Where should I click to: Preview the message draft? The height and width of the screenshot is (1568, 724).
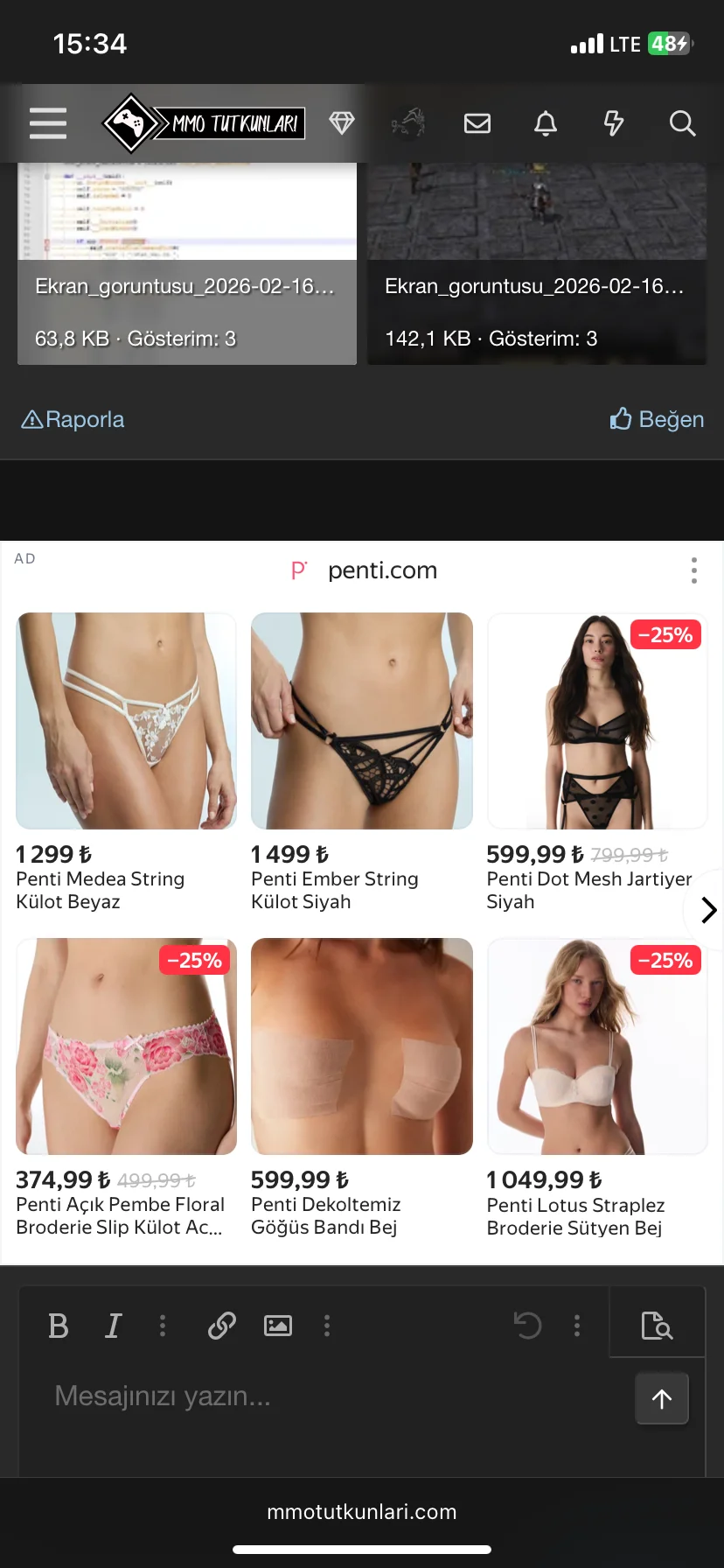point(657,1326)
